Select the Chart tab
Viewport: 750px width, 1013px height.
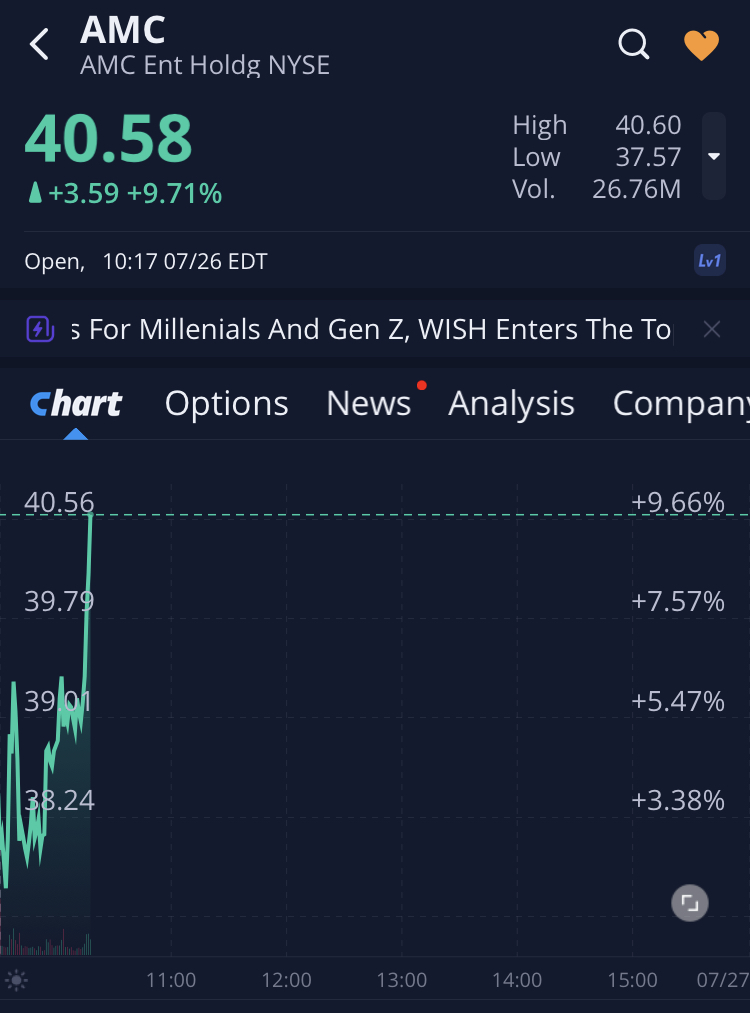pyautogui.click(x=76, y=403)
